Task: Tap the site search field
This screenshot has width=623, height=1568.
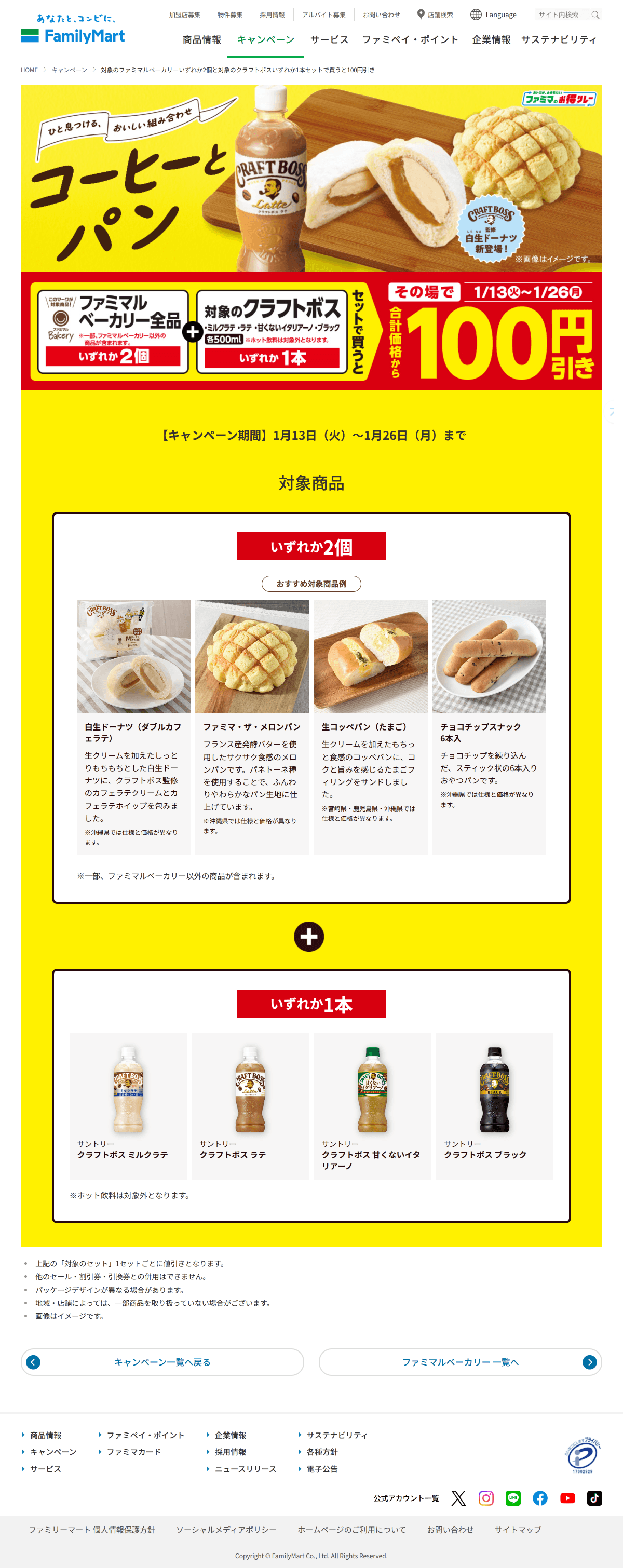Action: [x=561, y=15]
